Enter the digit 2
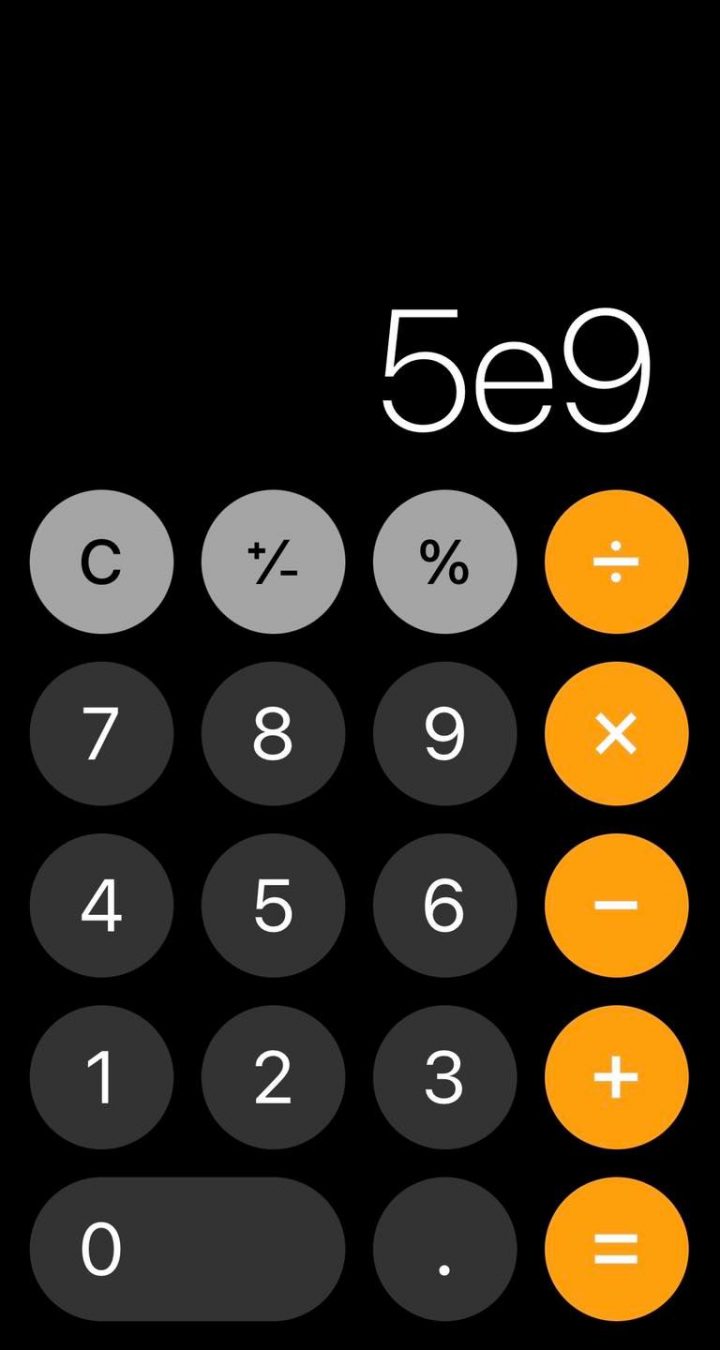This screenshot has height=1350, width=720. [x=273, y=1078]
